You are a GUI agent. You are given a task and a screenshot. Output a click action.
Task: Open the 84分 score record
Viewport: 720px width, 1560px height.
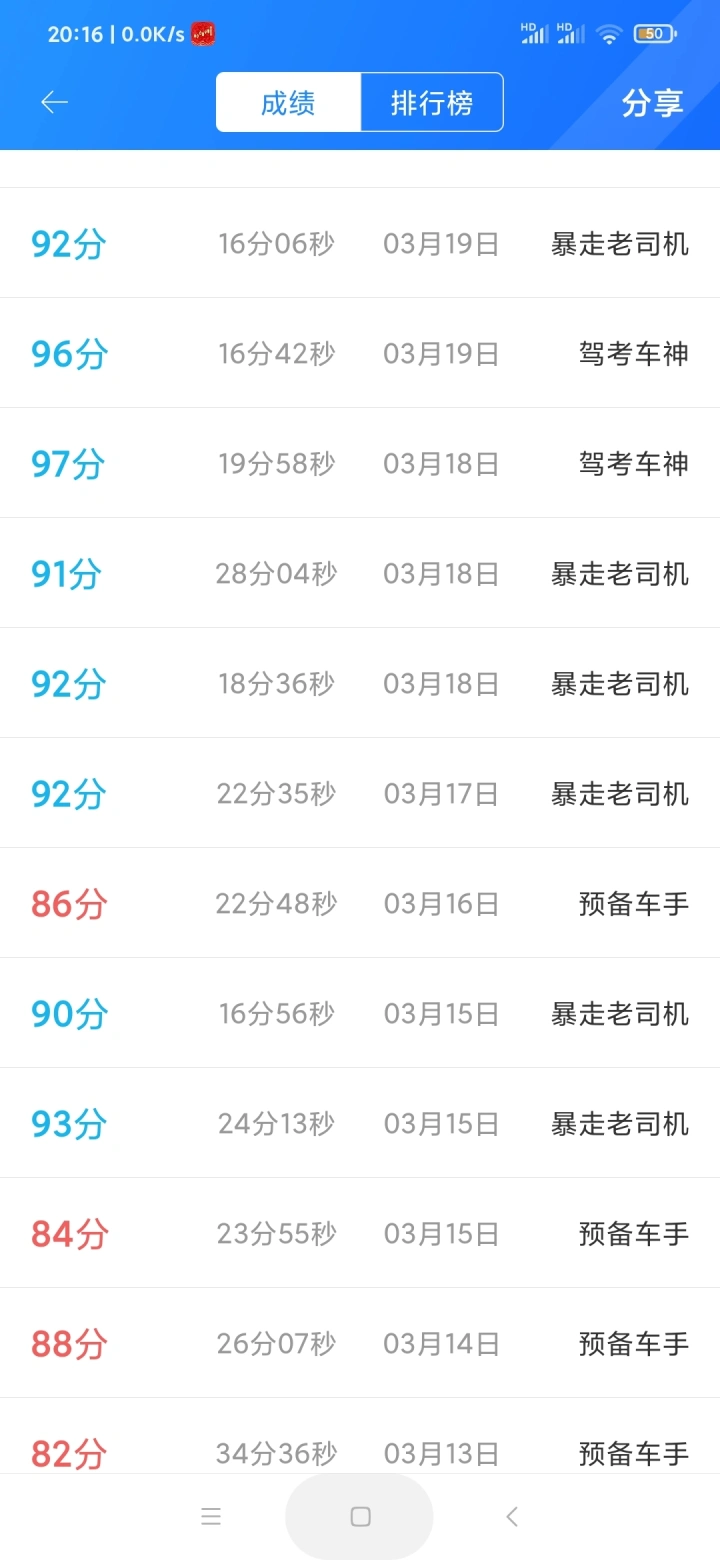tap(360, 1233)
